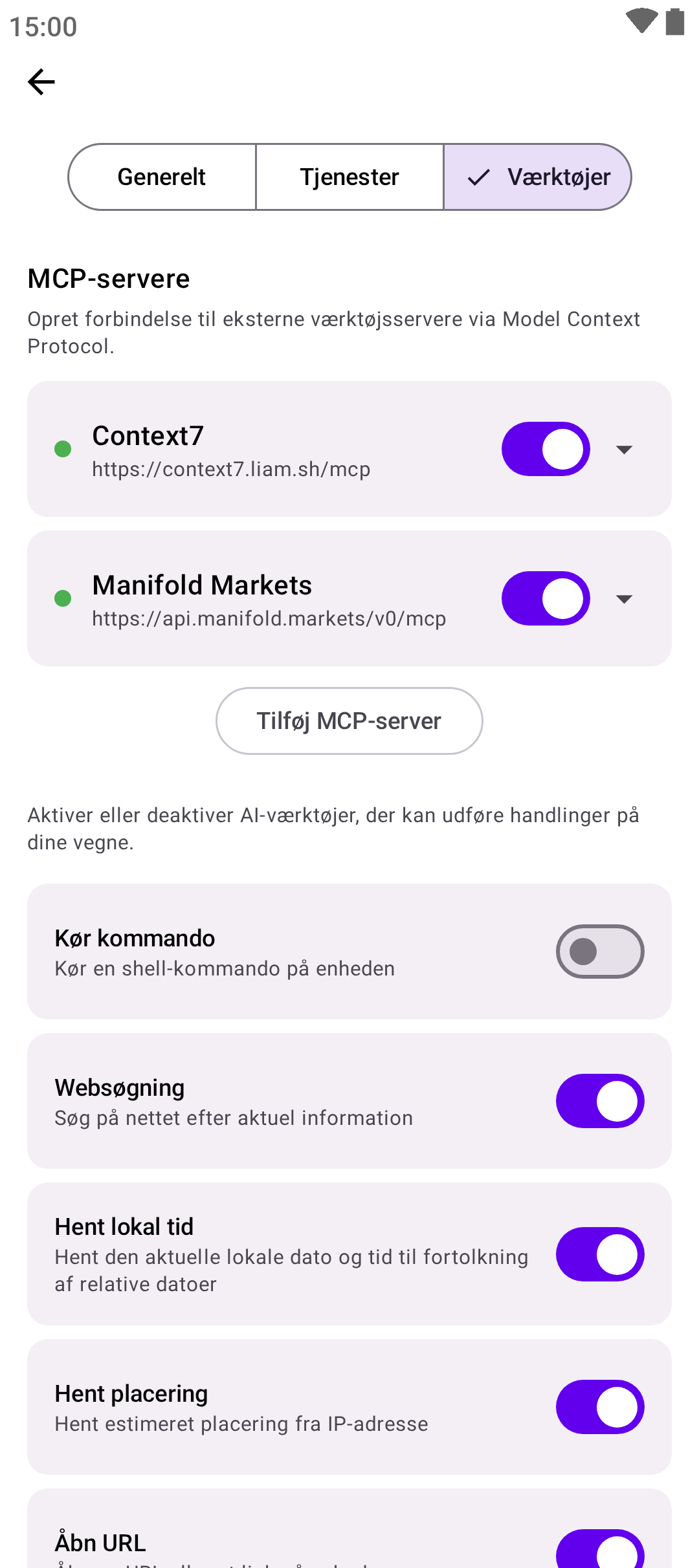Tap the Tilføj MCP-server button
This screenshot has width=699, height=1568.
pyautogui.click(x=349, y=721)
